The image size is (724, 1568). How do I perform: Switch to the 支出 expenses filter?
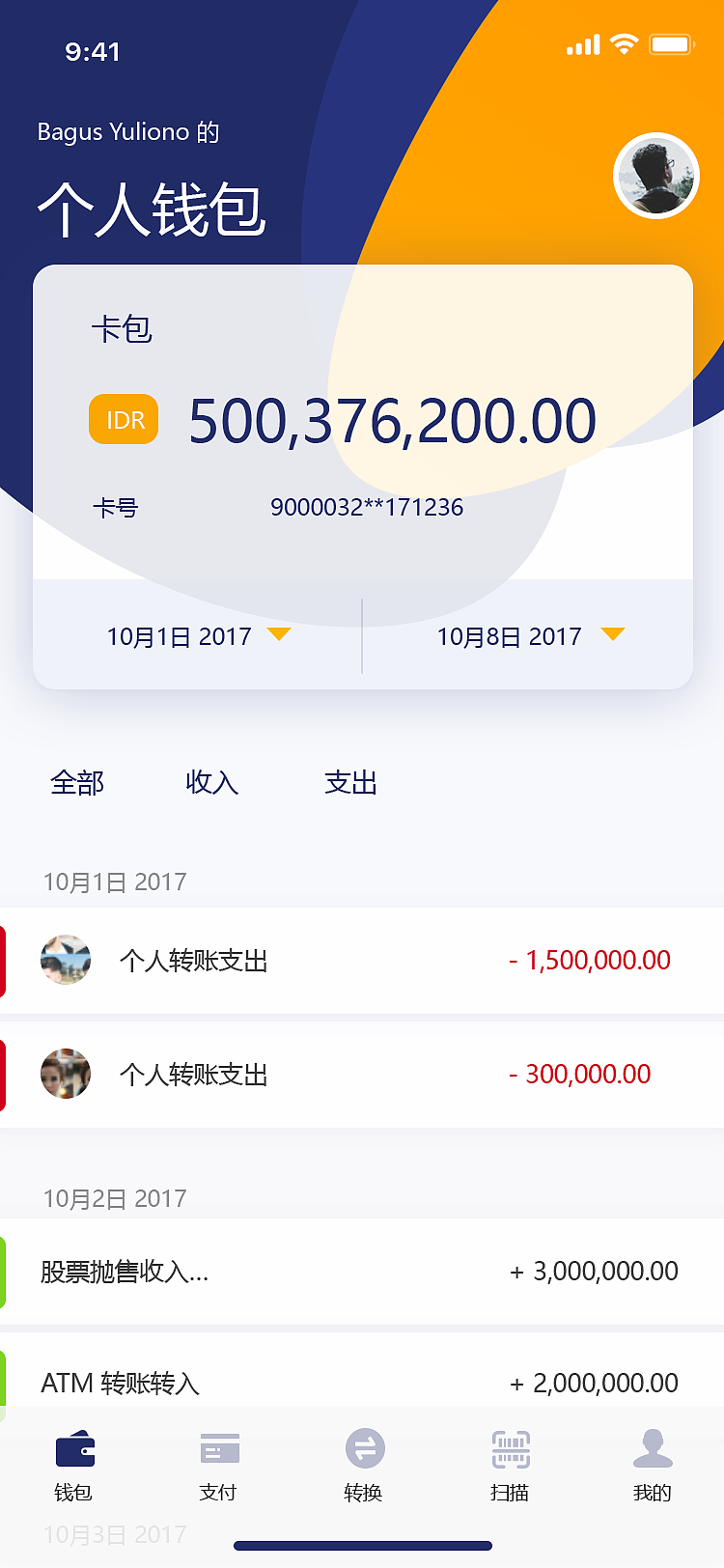[x=351, y=783]
